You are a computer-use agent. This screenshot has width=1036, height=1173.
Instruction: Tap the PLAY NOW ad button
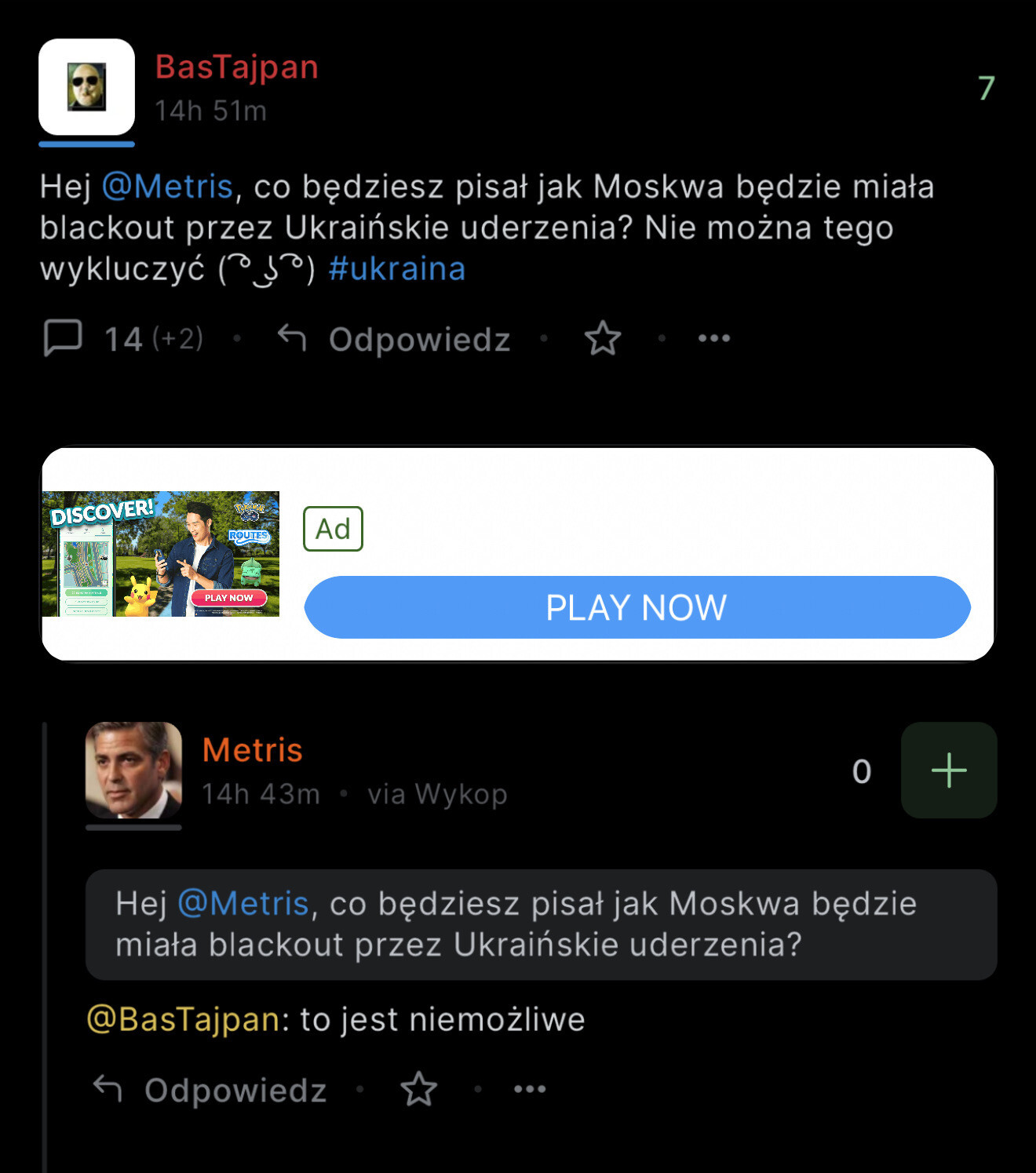(637, 607)
